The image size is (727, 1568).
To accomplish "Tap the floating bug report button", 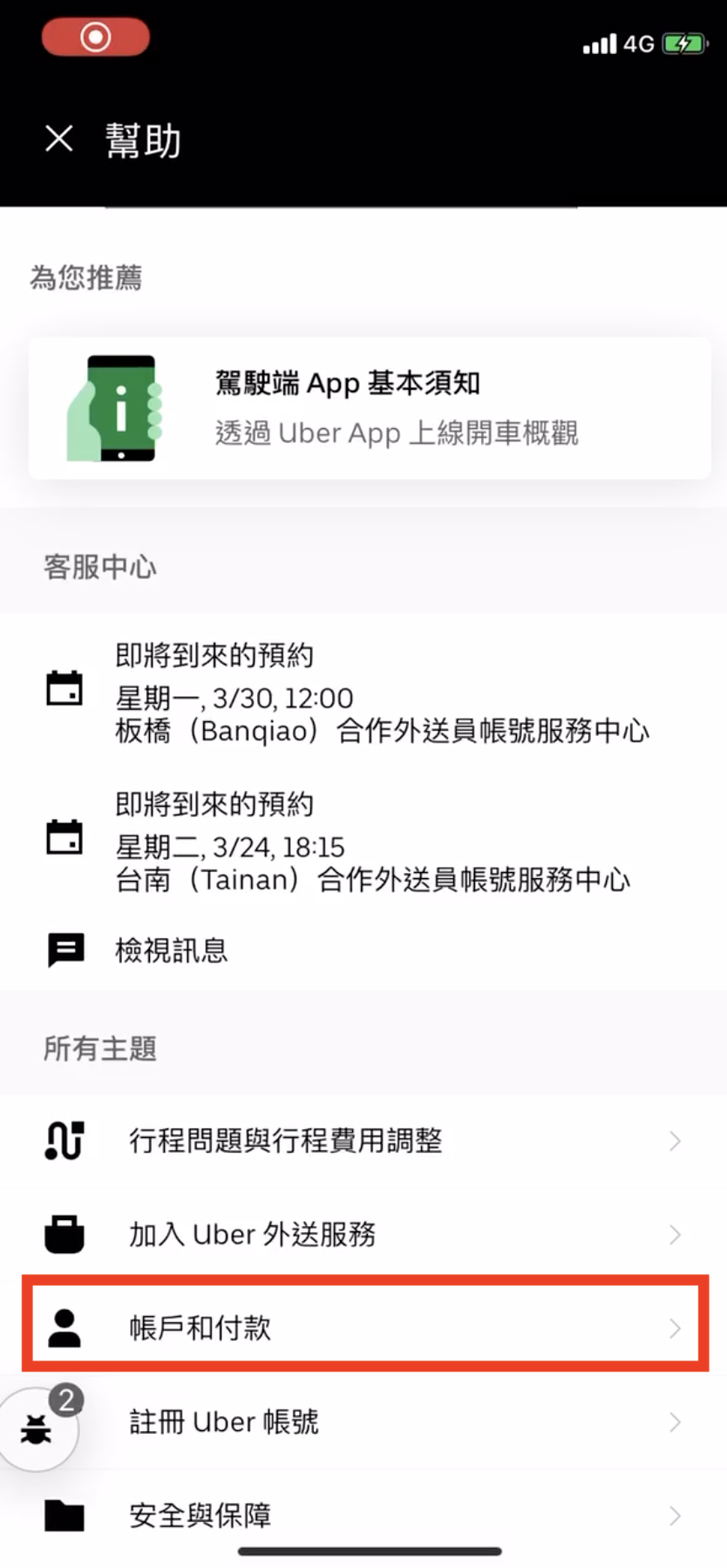I will point(37,1430).
